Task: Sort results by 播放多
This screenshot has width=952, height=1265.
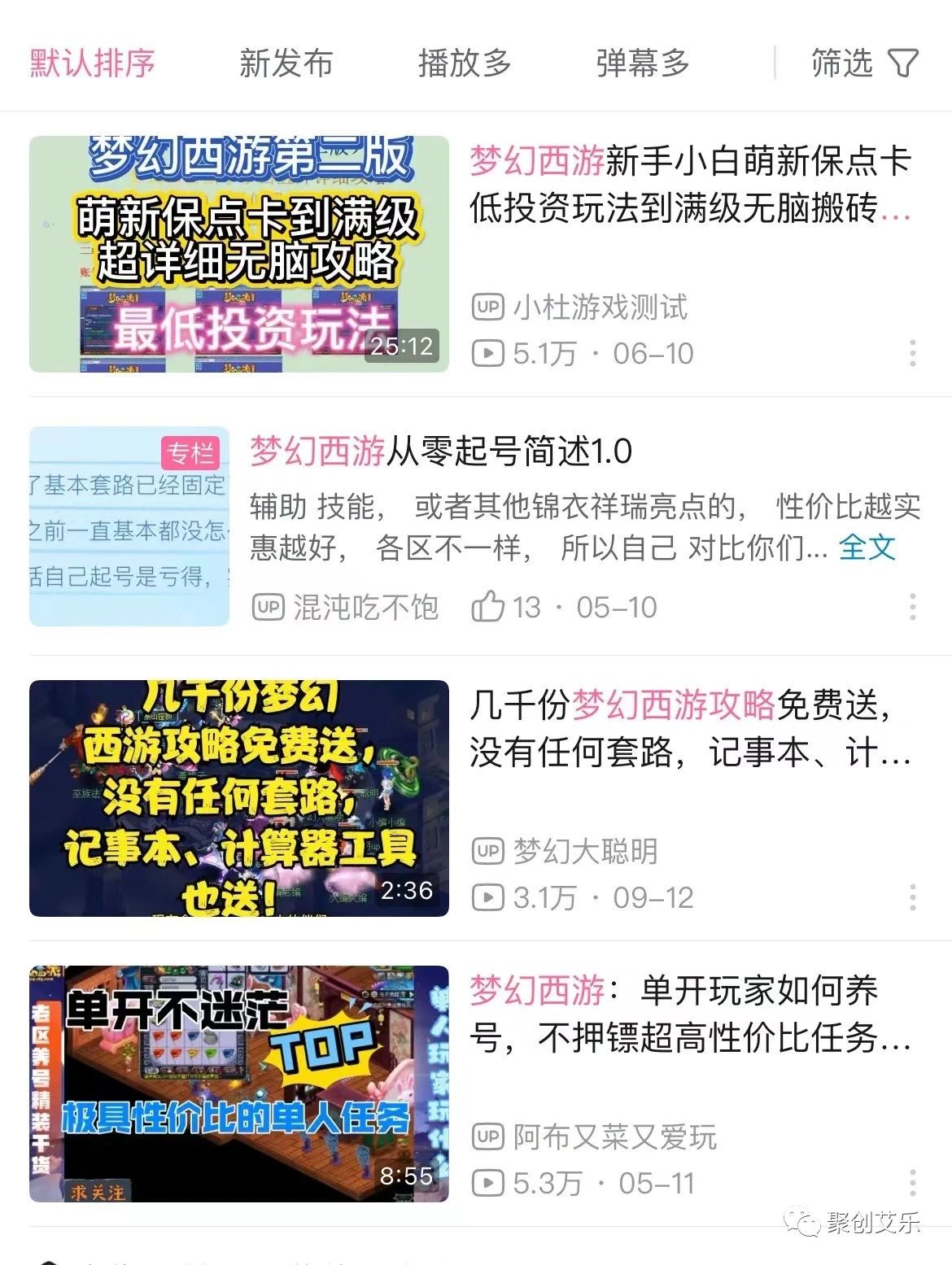Action: 464,63
